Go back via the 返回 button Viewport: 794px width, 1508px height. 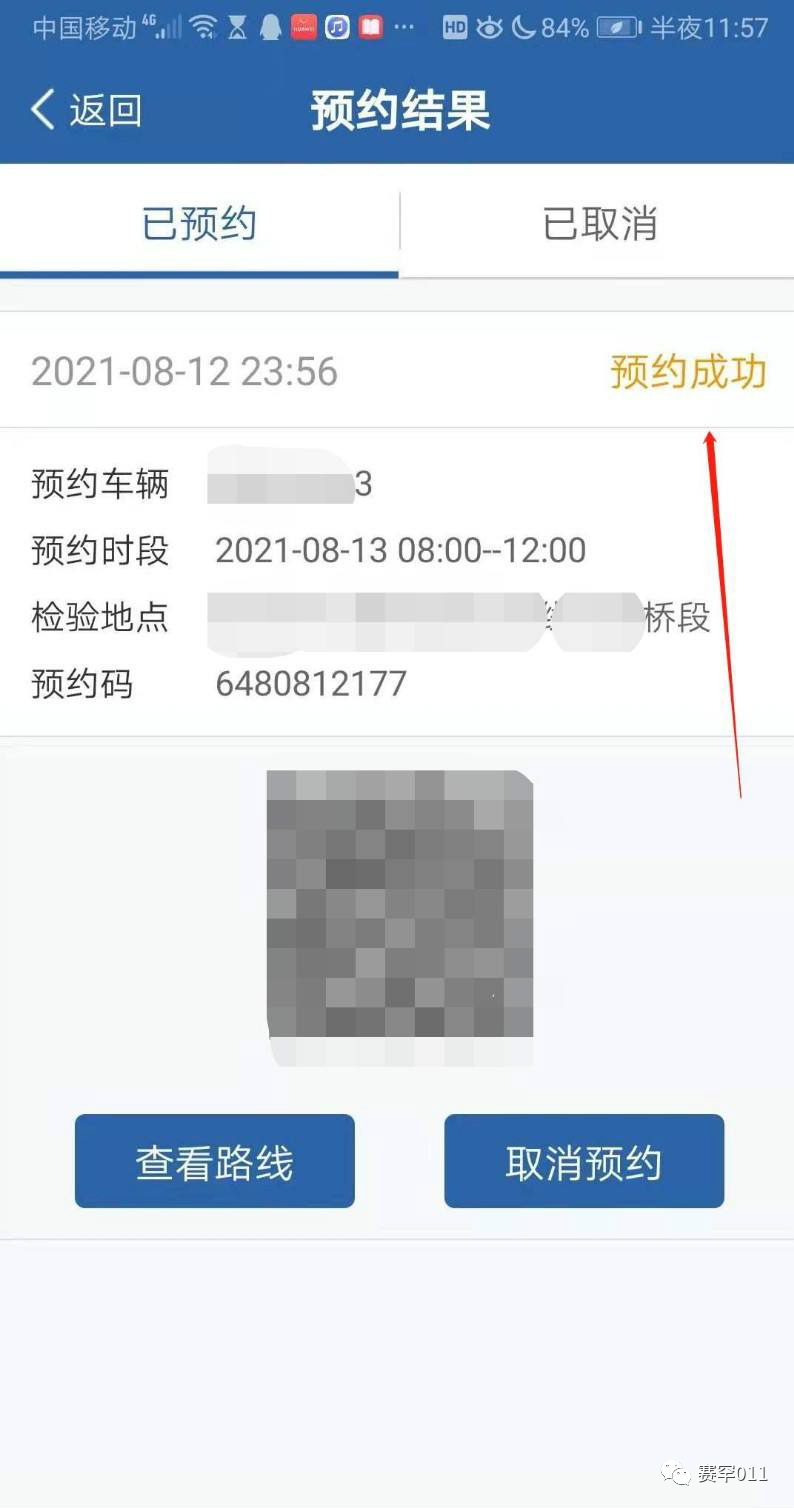(86, 110)
